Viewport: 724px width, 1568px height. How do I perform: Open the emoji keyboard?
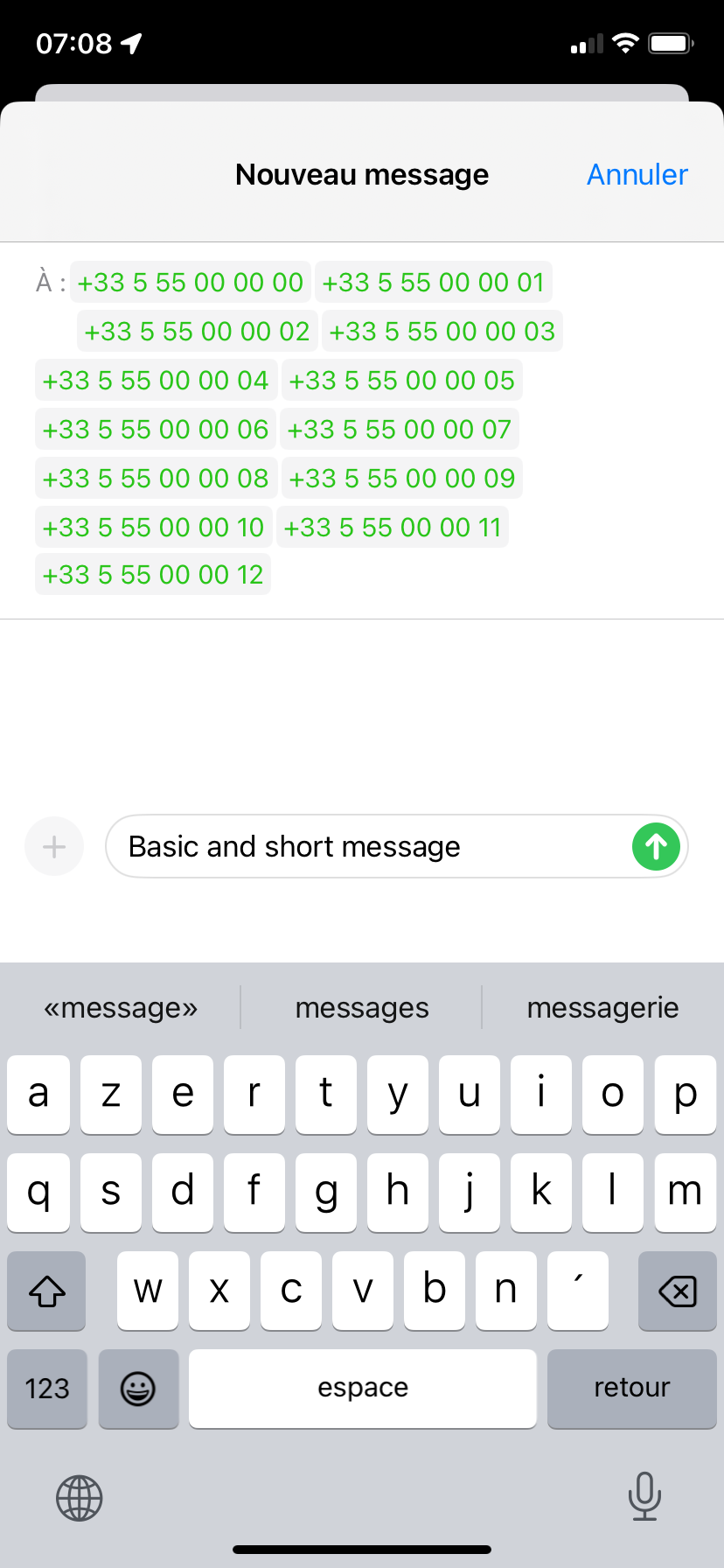click(x=138, y=1389)
